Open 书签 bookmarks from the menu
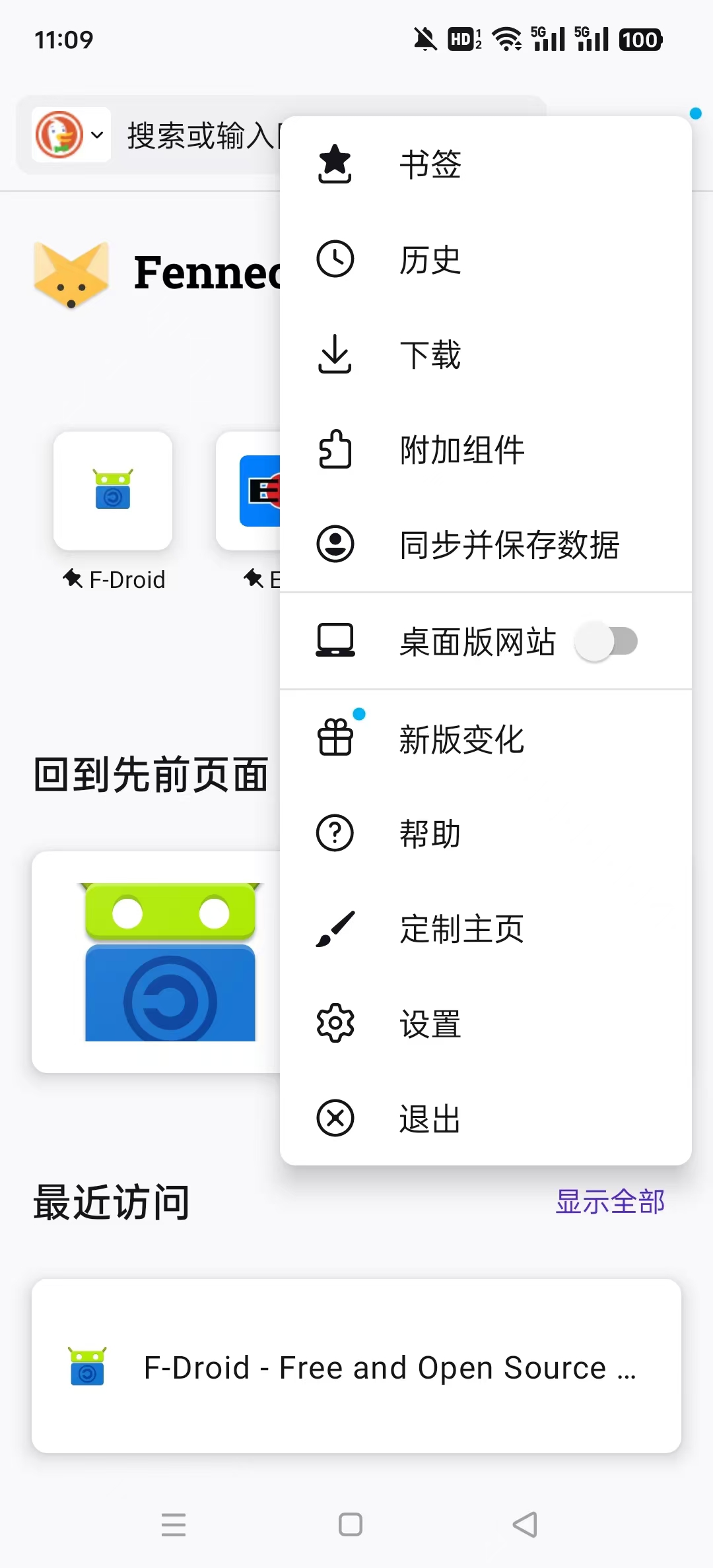This screenshot has width=713, height=1568. click(x=486, y=164)
